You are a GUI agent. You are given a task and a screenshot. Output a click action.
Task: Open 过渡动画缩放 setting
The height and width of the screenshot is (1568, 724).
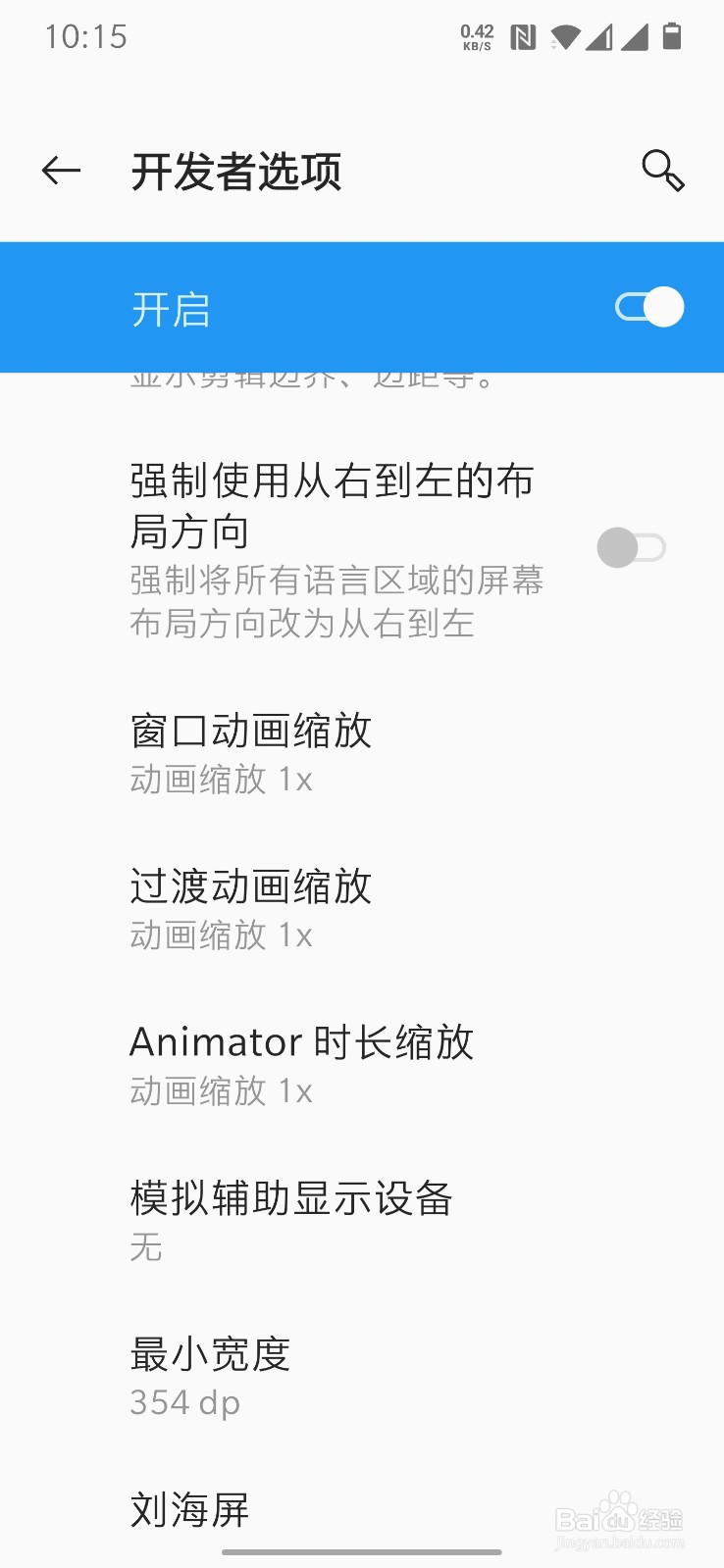(251, 908)
